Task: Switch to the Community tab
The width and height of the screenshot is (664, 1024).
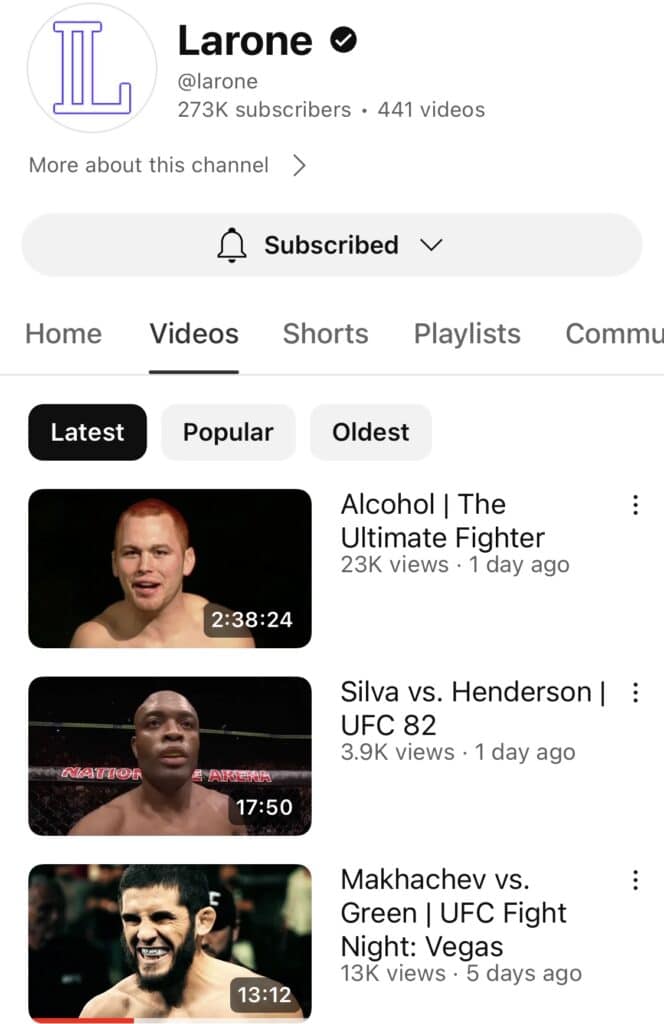Action: coord(613,334)
